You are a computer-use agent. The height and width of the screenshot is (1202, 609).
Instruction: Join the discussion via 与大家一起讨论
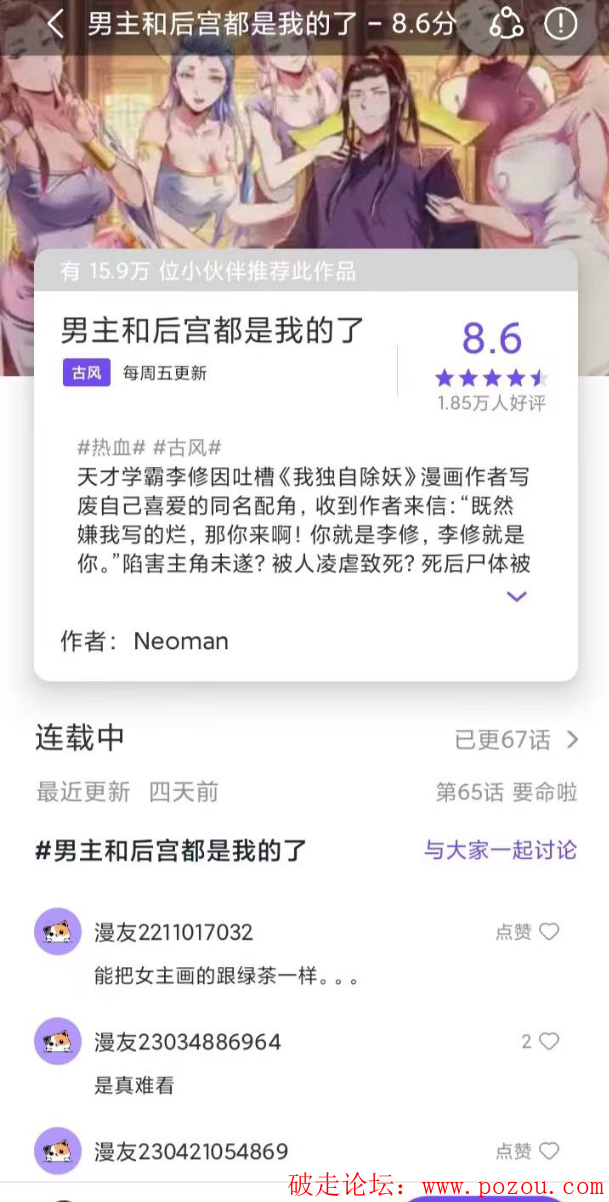click(500, 850)
